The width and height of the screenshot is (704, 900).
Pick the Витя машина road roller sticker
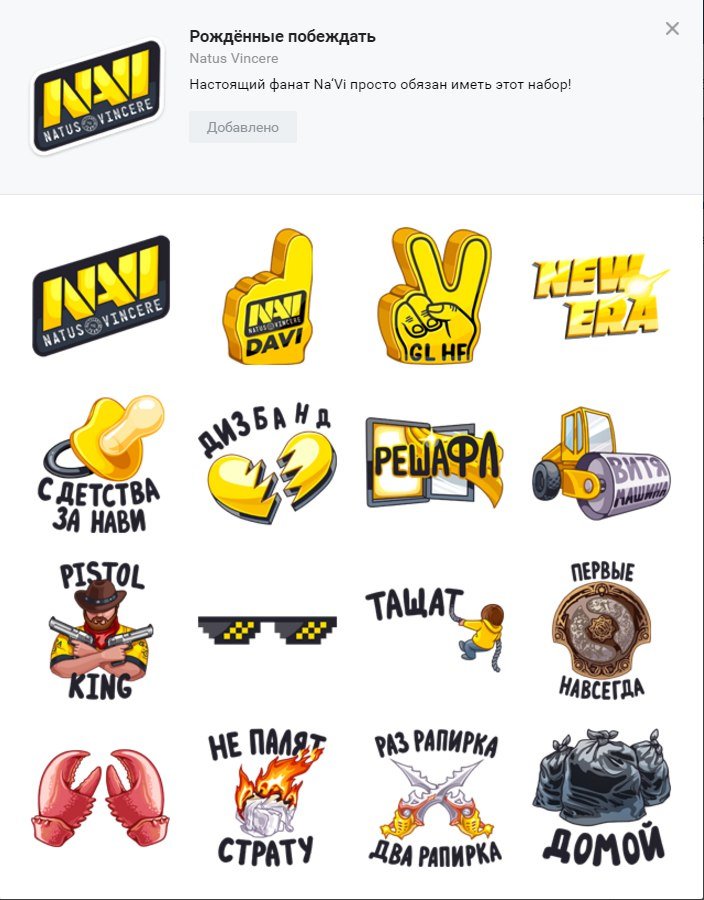598,464
